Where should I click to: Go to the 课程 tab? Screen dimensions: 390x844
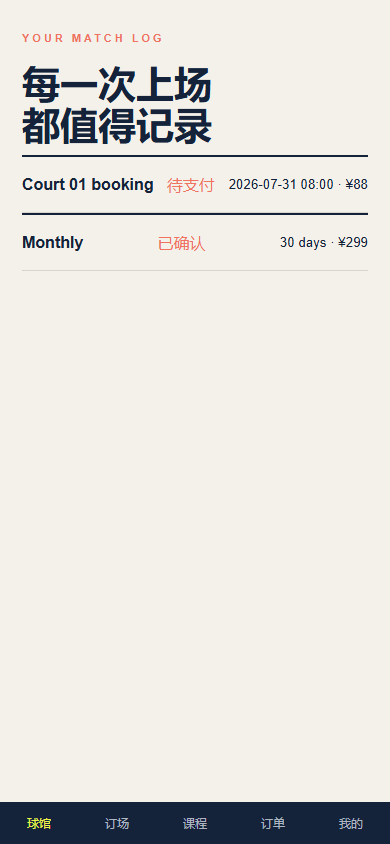(195, 823)
